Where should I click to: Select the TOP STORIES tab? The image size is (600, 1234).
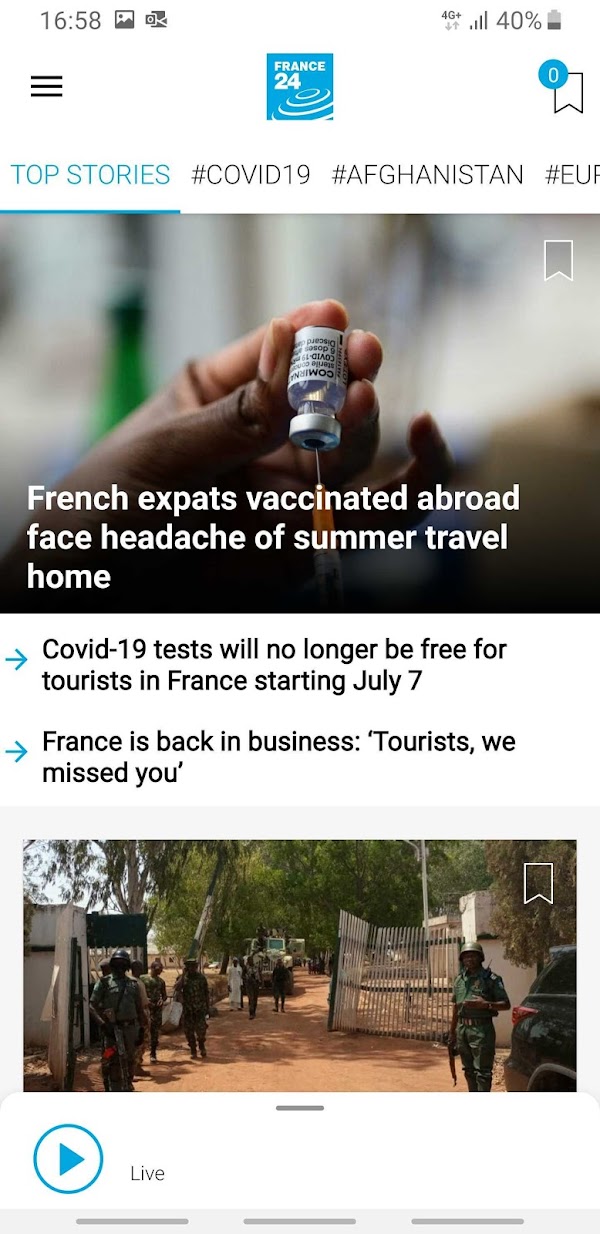click(x=90, y=175)
